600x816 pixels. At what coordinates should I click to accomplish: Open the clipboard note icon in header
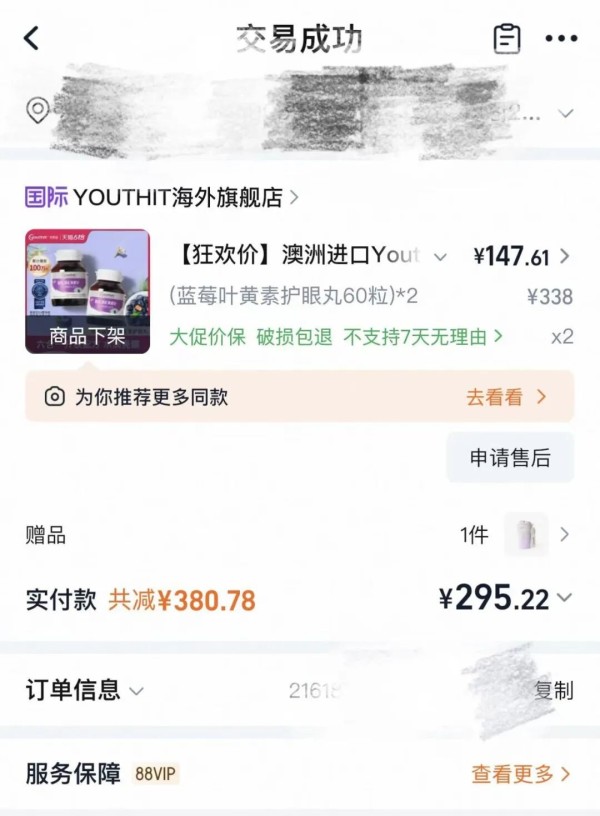point(507,39)
